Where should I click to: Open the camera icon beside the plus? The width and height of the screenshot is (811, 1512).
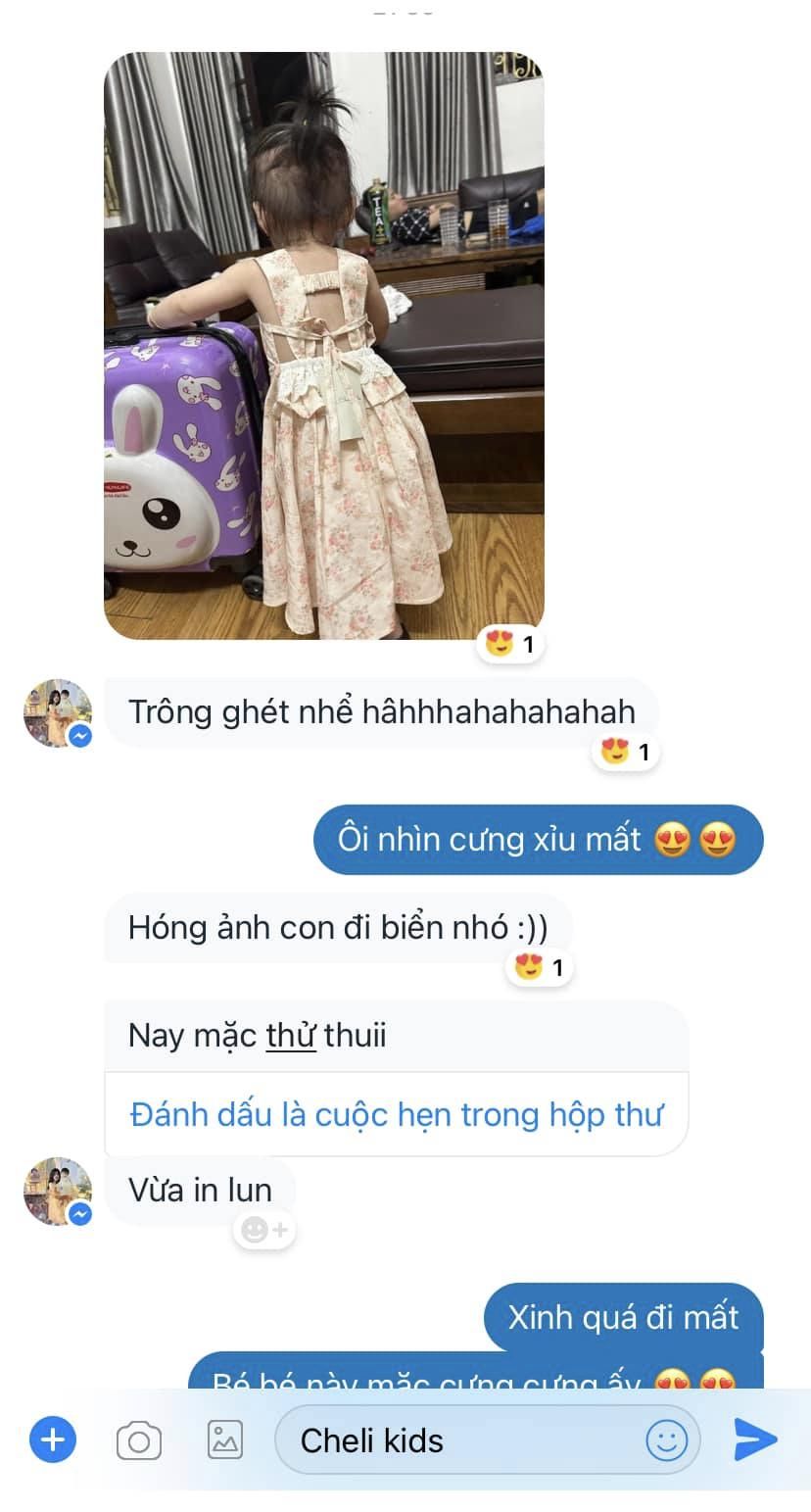139,1440
